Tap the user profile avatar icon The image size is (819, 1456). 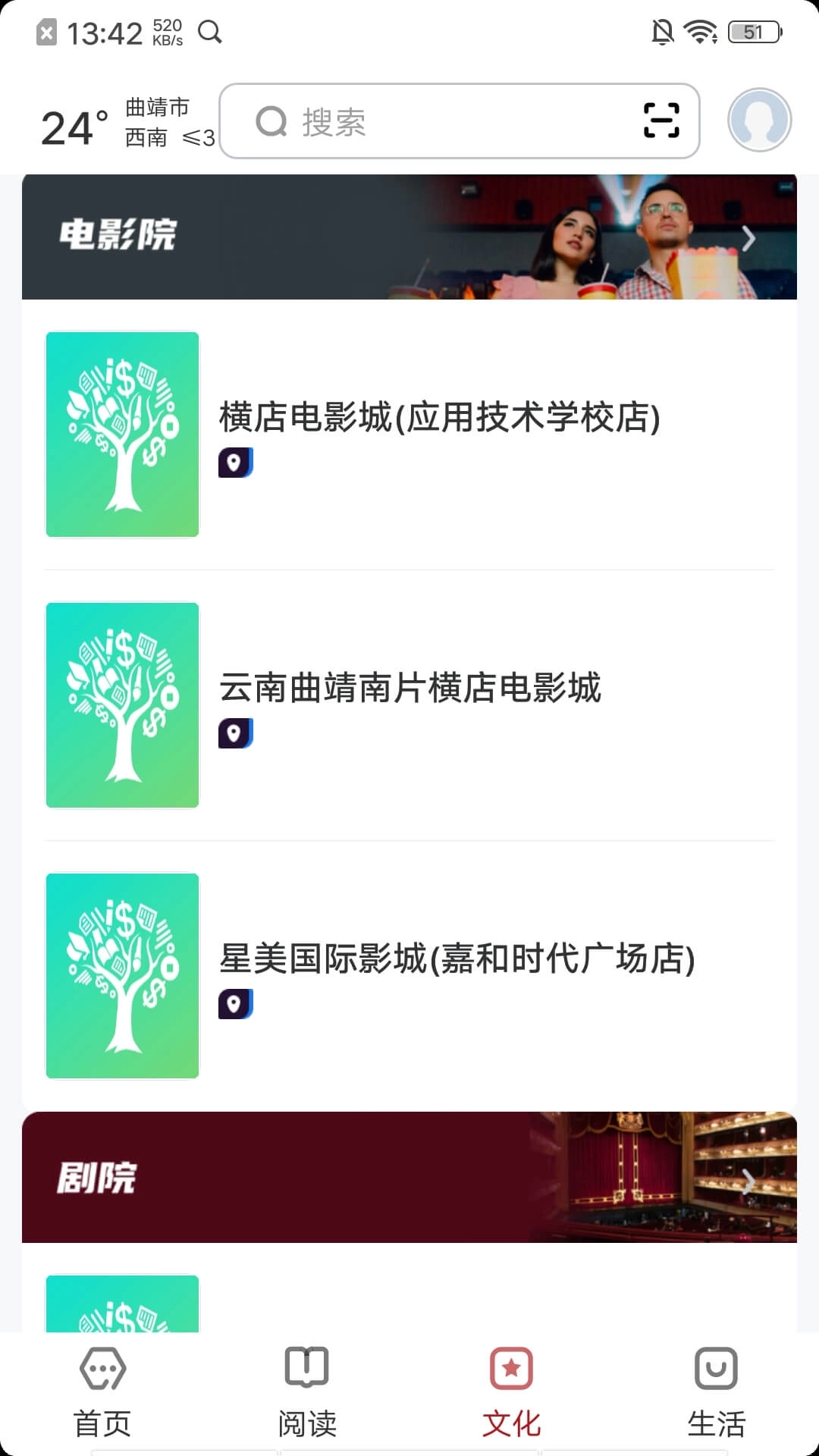(x=759, y=120)
